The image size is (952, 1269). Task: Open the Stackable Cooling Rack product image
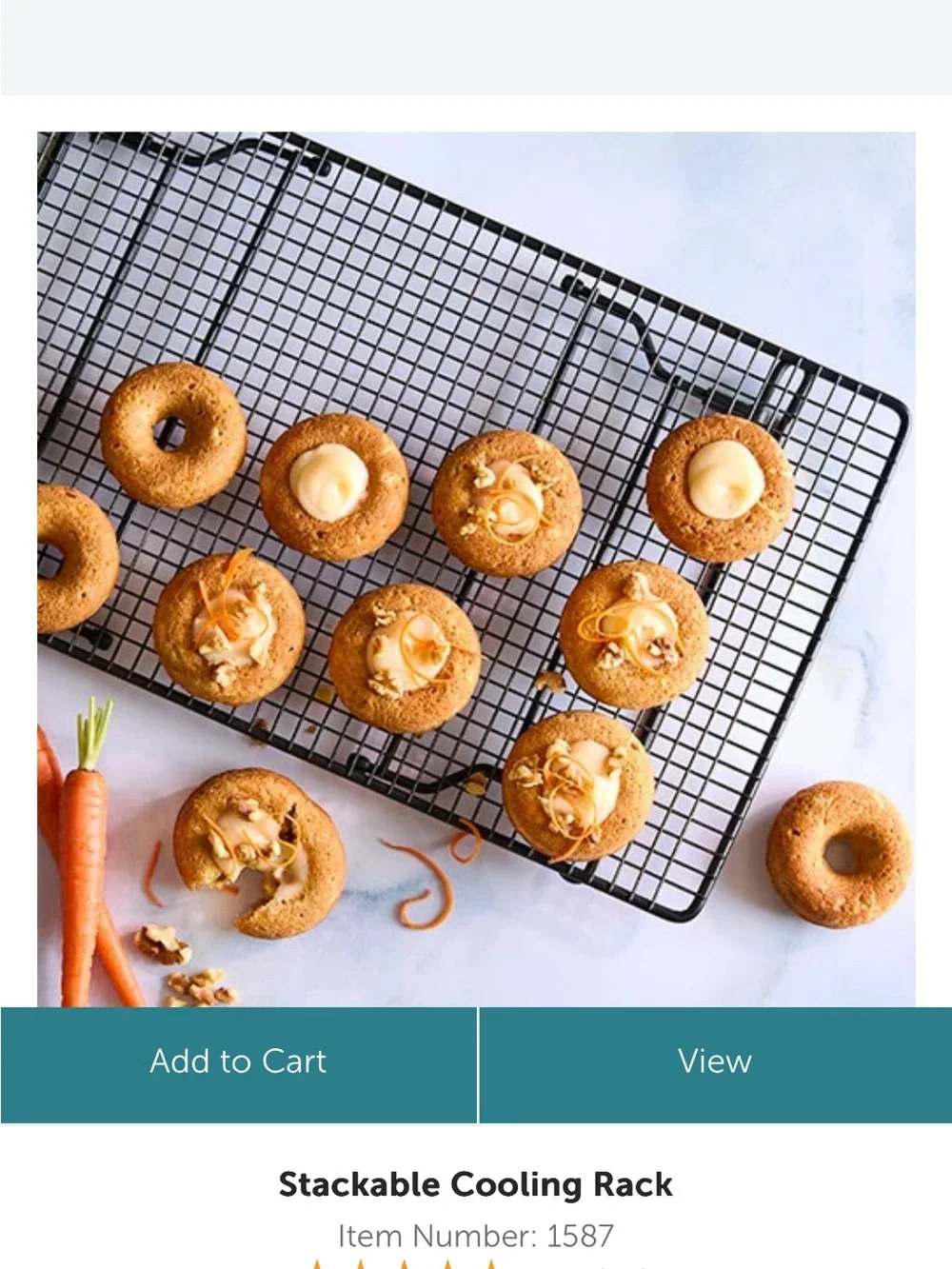click(x=476, y=568)
